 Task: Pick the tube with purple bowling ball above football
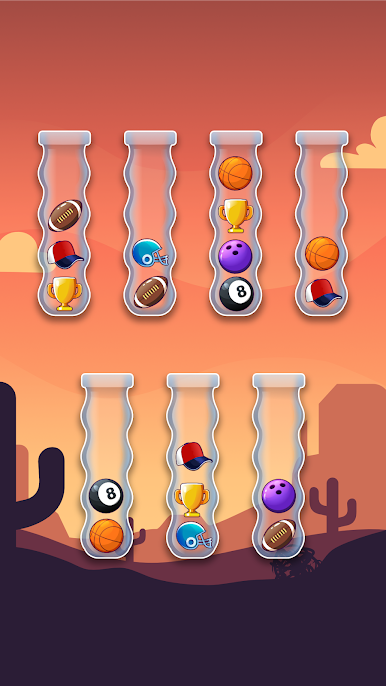coord(279,466)
